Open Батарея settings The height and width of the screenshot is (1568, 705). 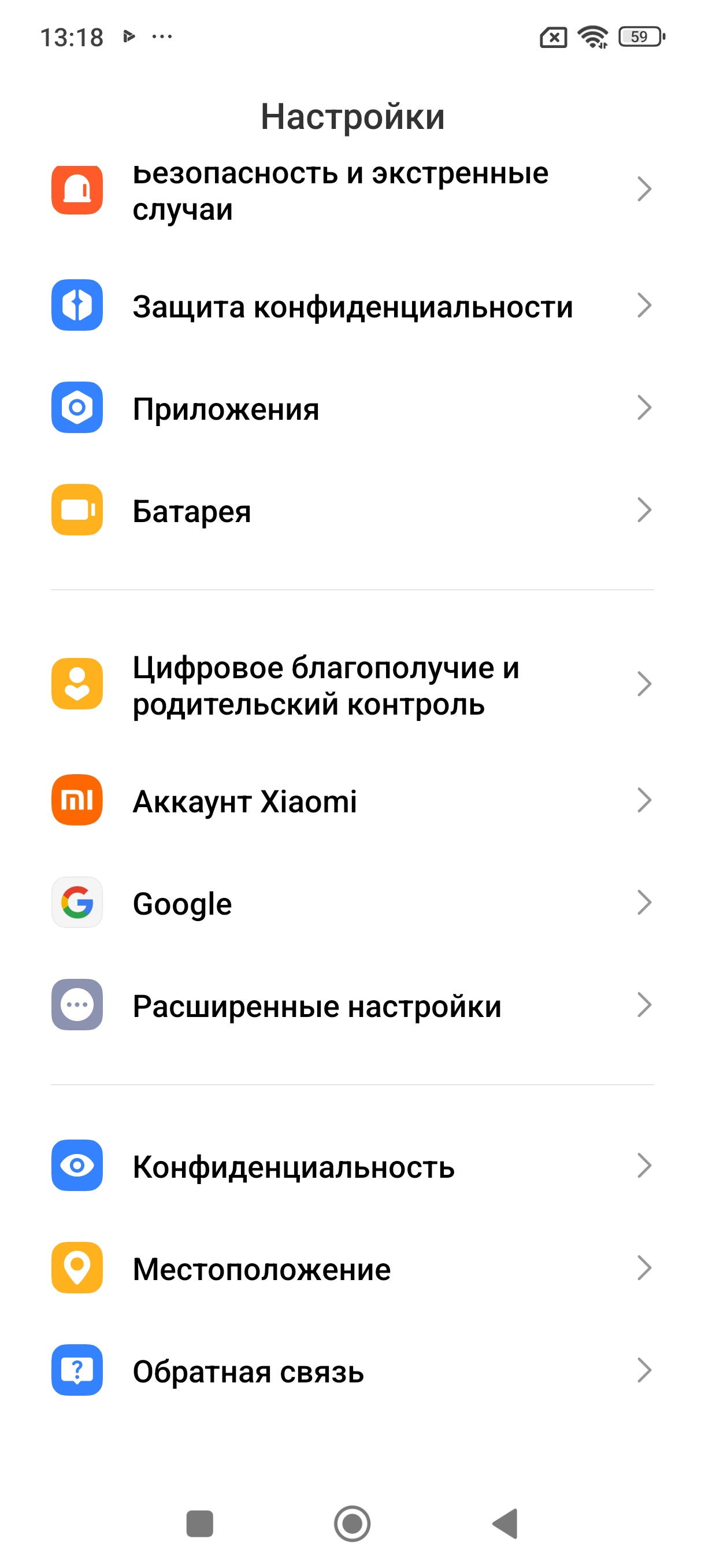point(353,511)
